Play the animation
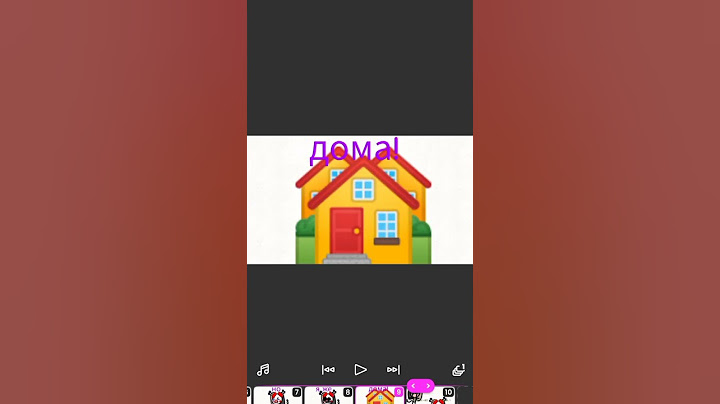Viewport: 720px width, 404px height. coord(361,370)
